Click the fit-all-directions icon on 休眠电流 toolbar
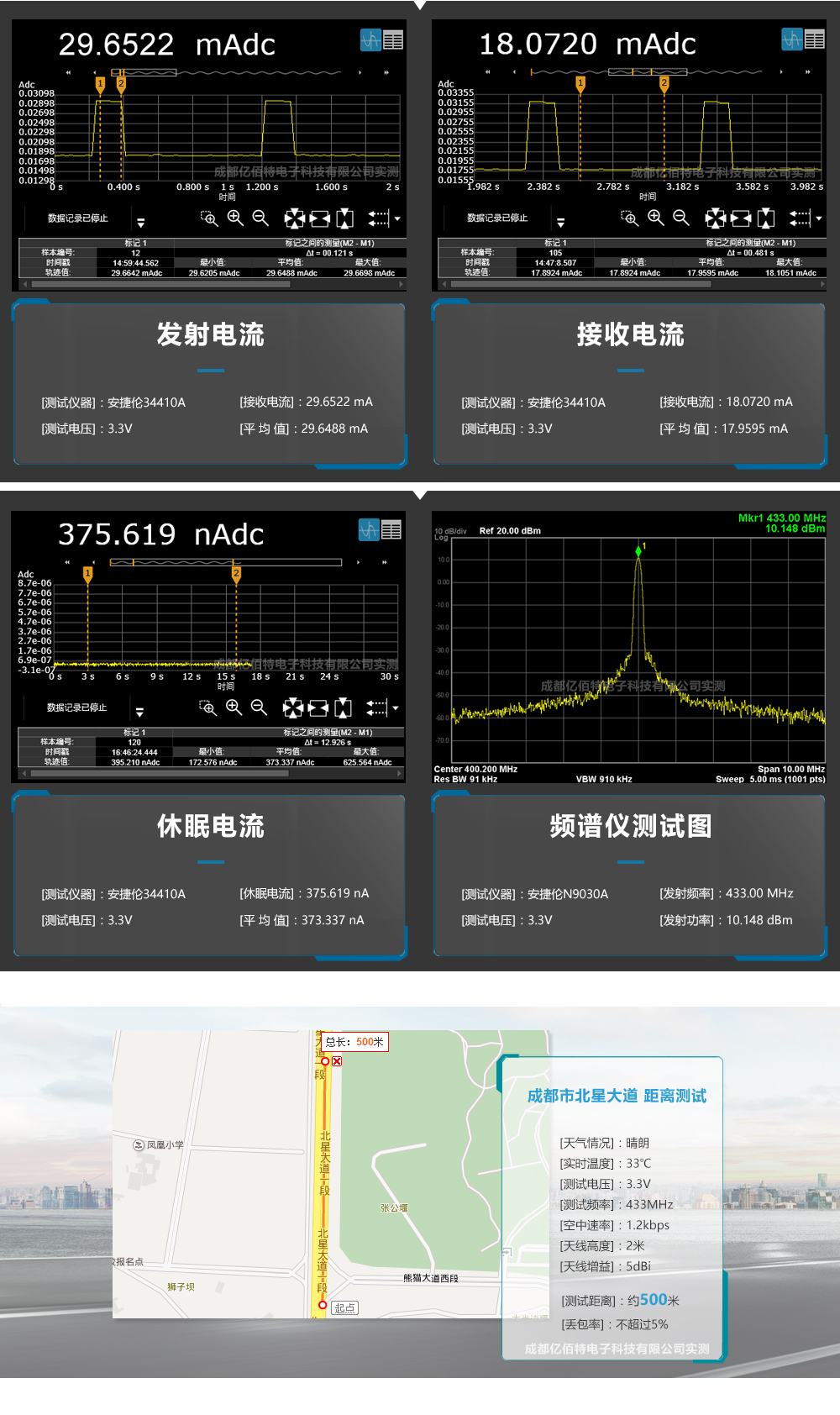The width and height of the screenshot is (840, 1415). pos(294,707)
